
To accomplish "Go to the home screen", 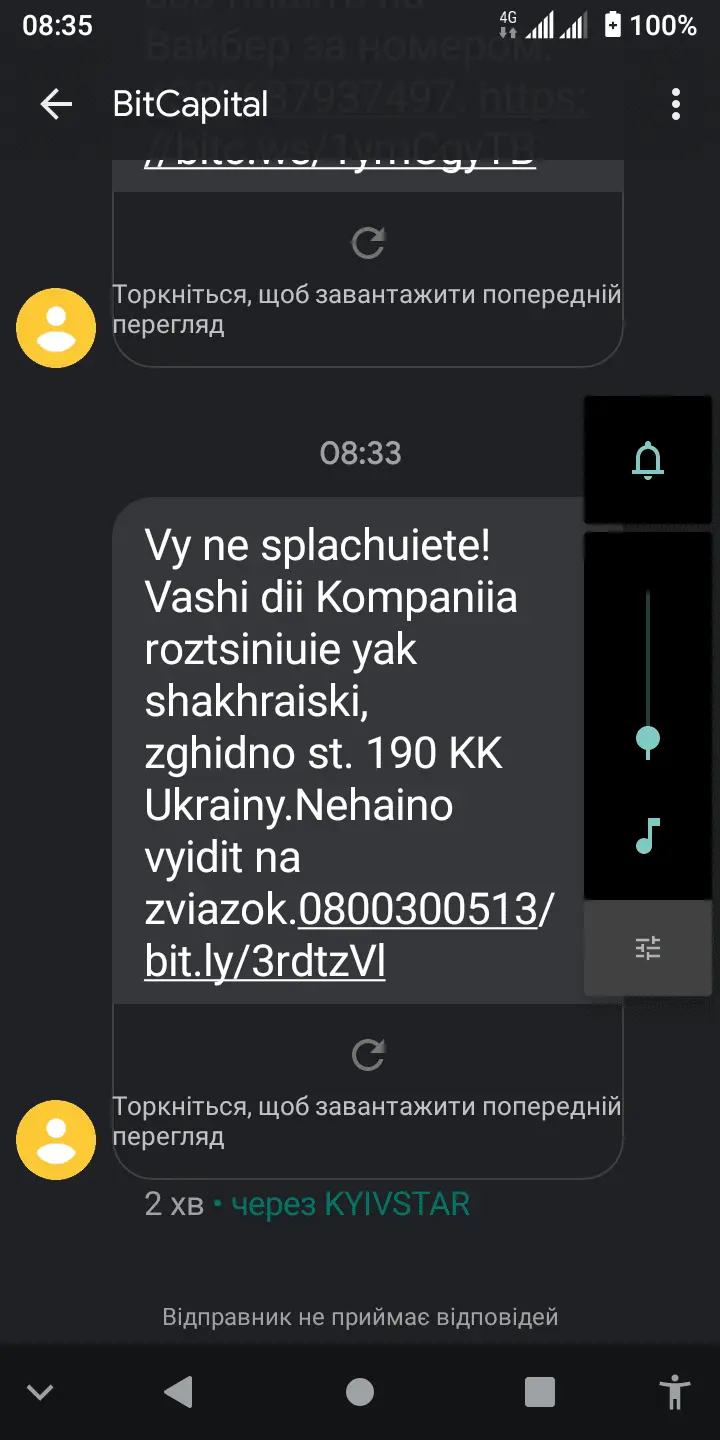I will click(360, 1392).
